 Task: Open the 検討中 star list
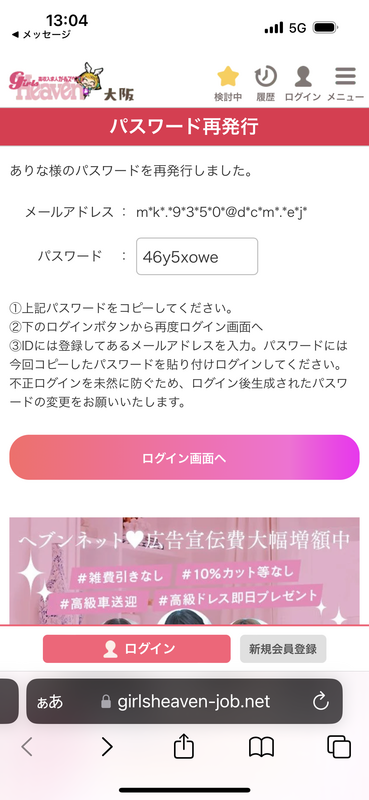pos(228,84)
